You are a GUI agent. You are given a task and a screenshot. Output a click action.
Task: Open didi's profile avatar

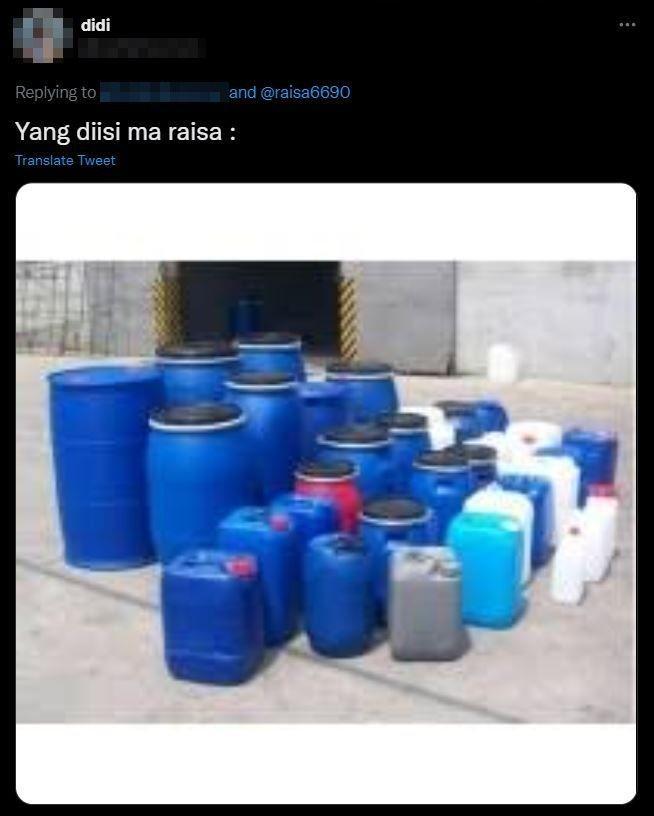43,36
